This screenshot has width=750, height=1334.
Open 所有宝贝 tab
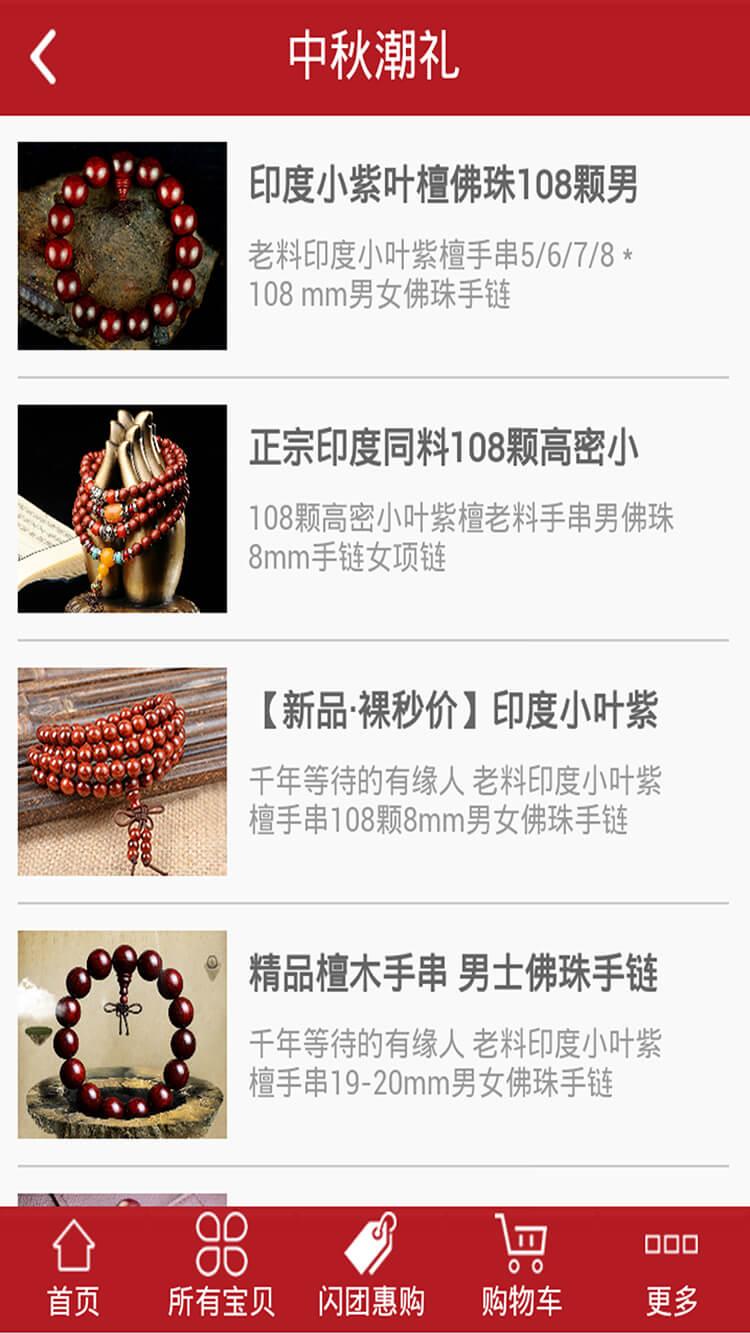coord(221,1268)
